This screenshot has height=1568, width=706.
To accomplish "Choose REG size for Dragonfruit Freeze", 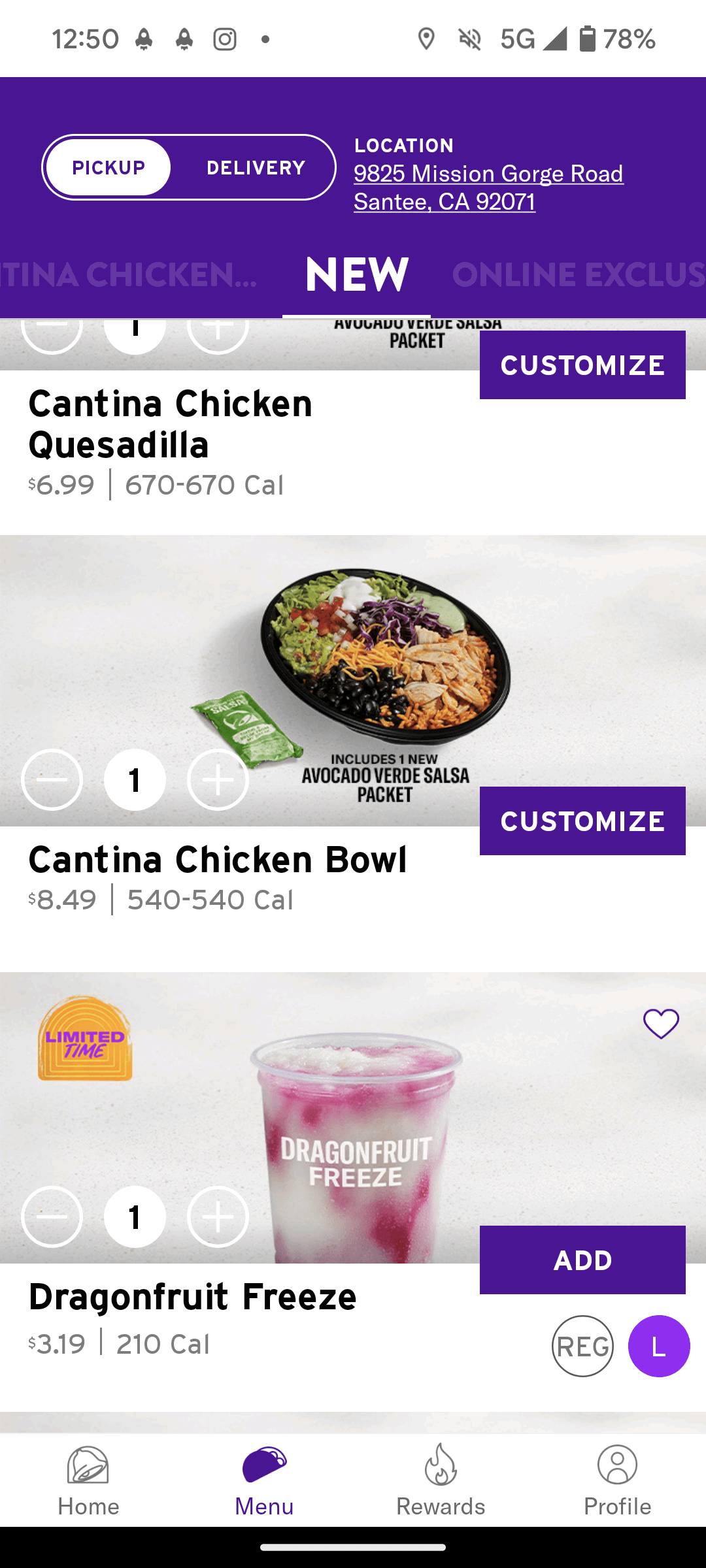I will 582,1346.
